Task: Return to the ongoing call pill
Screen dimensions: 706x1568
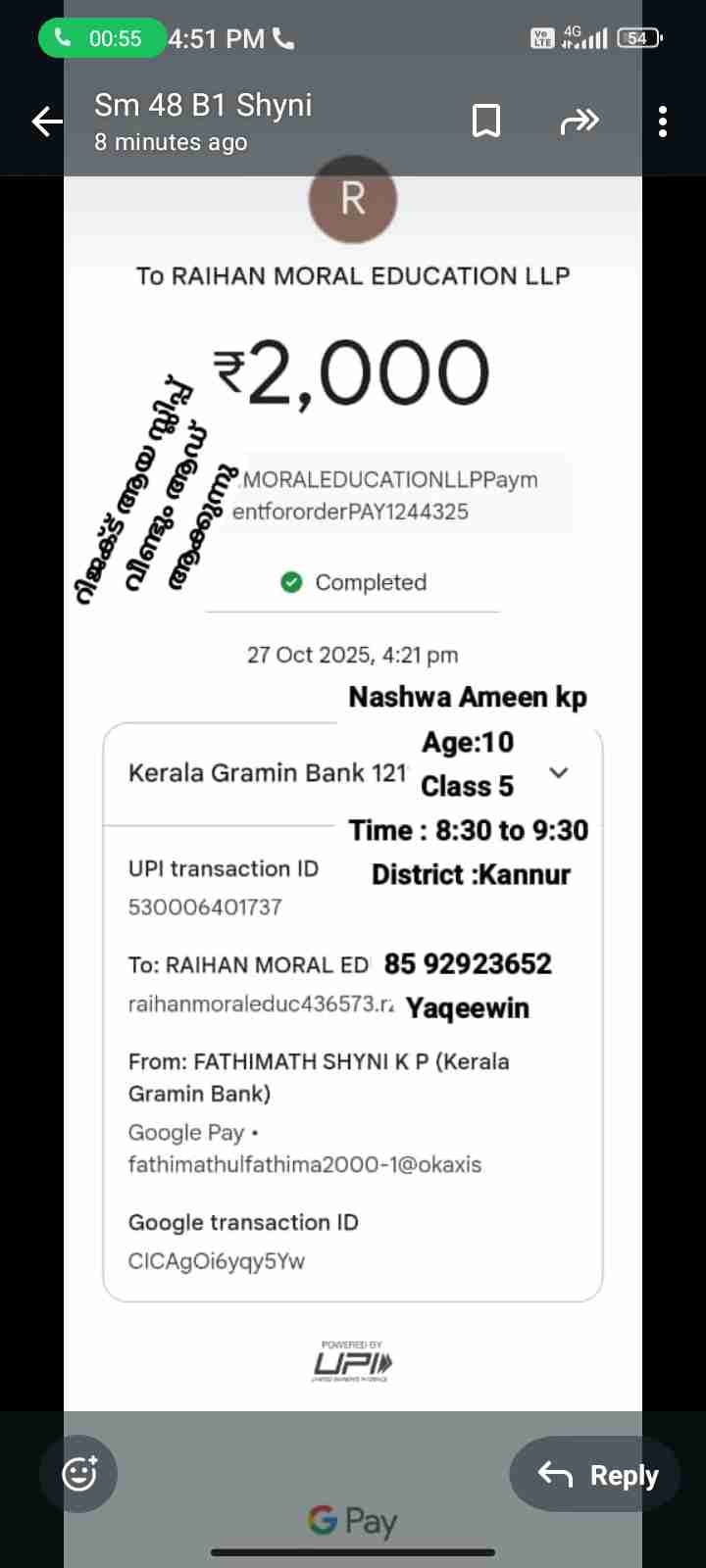Action: pyautogui.click(x=101, y=38)
